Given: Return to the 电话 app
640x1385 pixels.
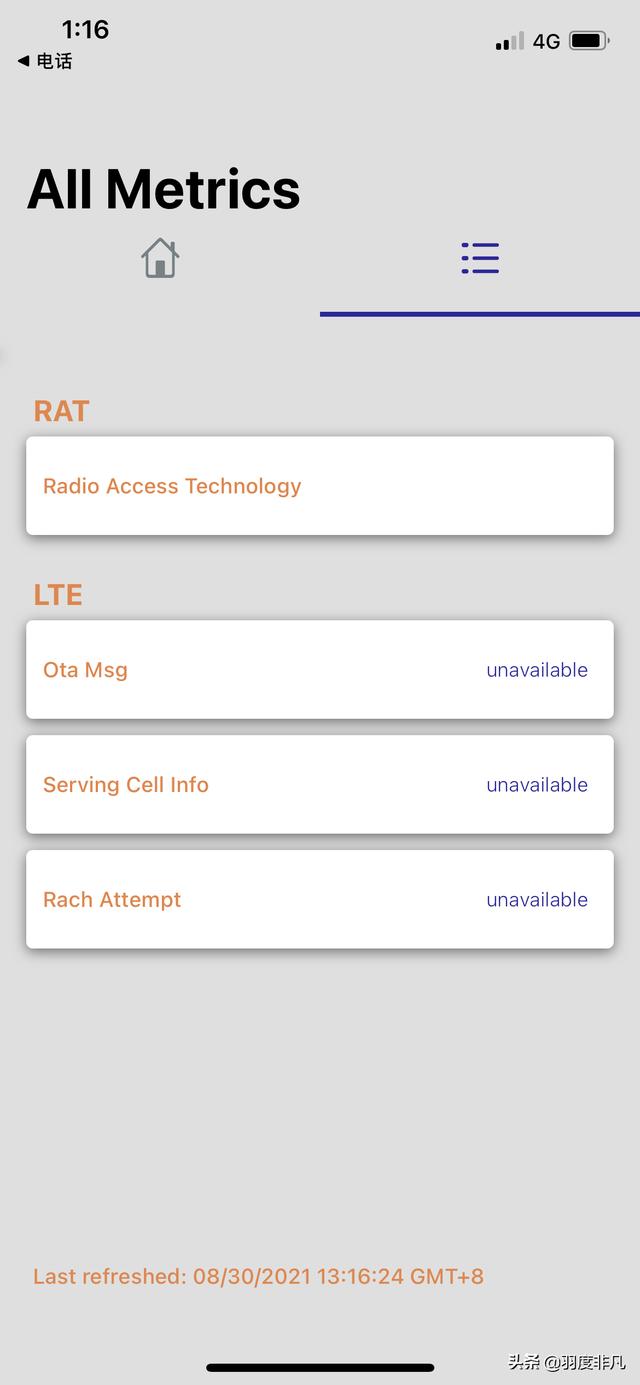Looking at the screenshot, I should click(45, 61).
